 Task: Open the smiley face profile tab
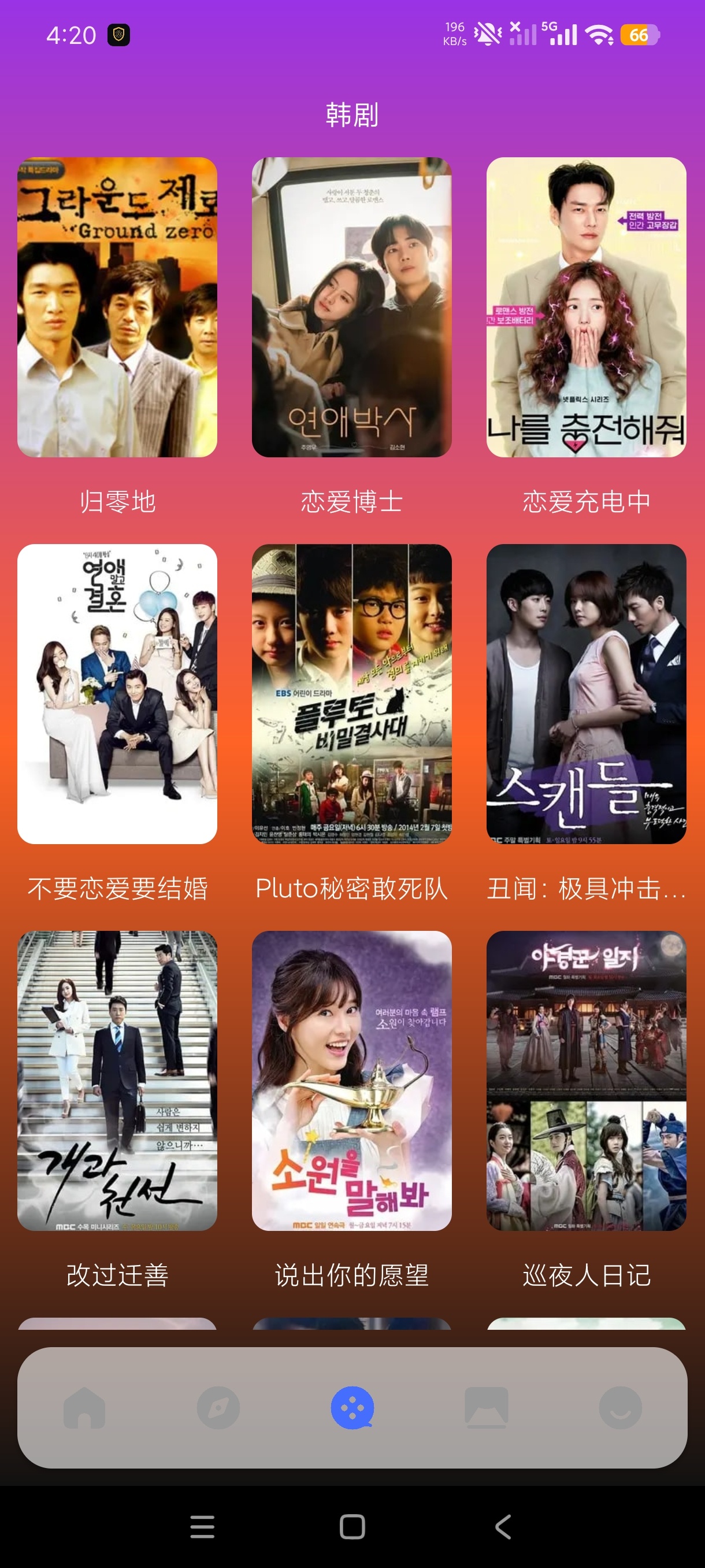click(x=621, y=1407)
